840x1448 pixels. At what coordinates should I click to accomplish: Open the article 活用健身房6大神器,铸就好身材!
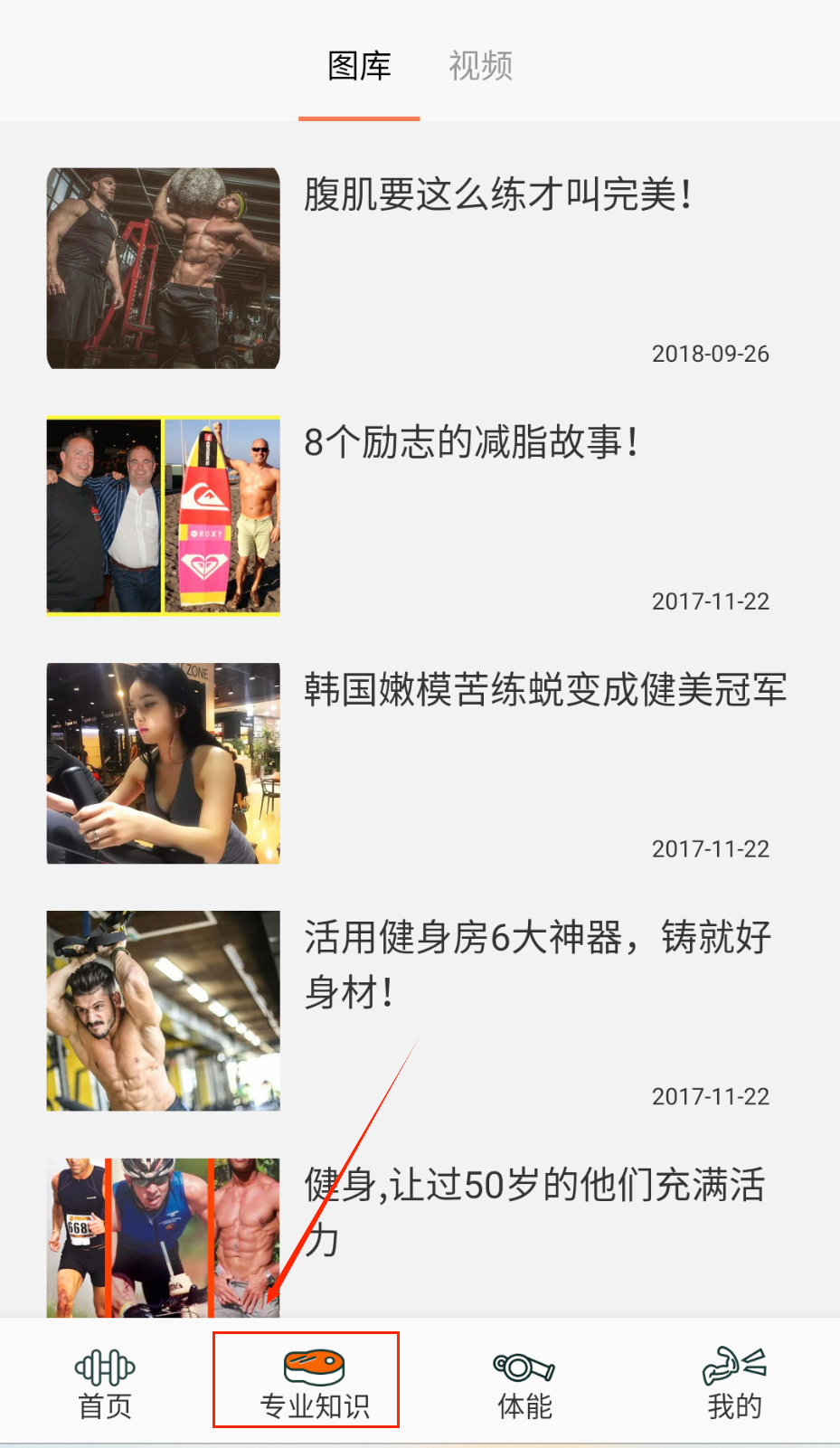coord(537,964)
